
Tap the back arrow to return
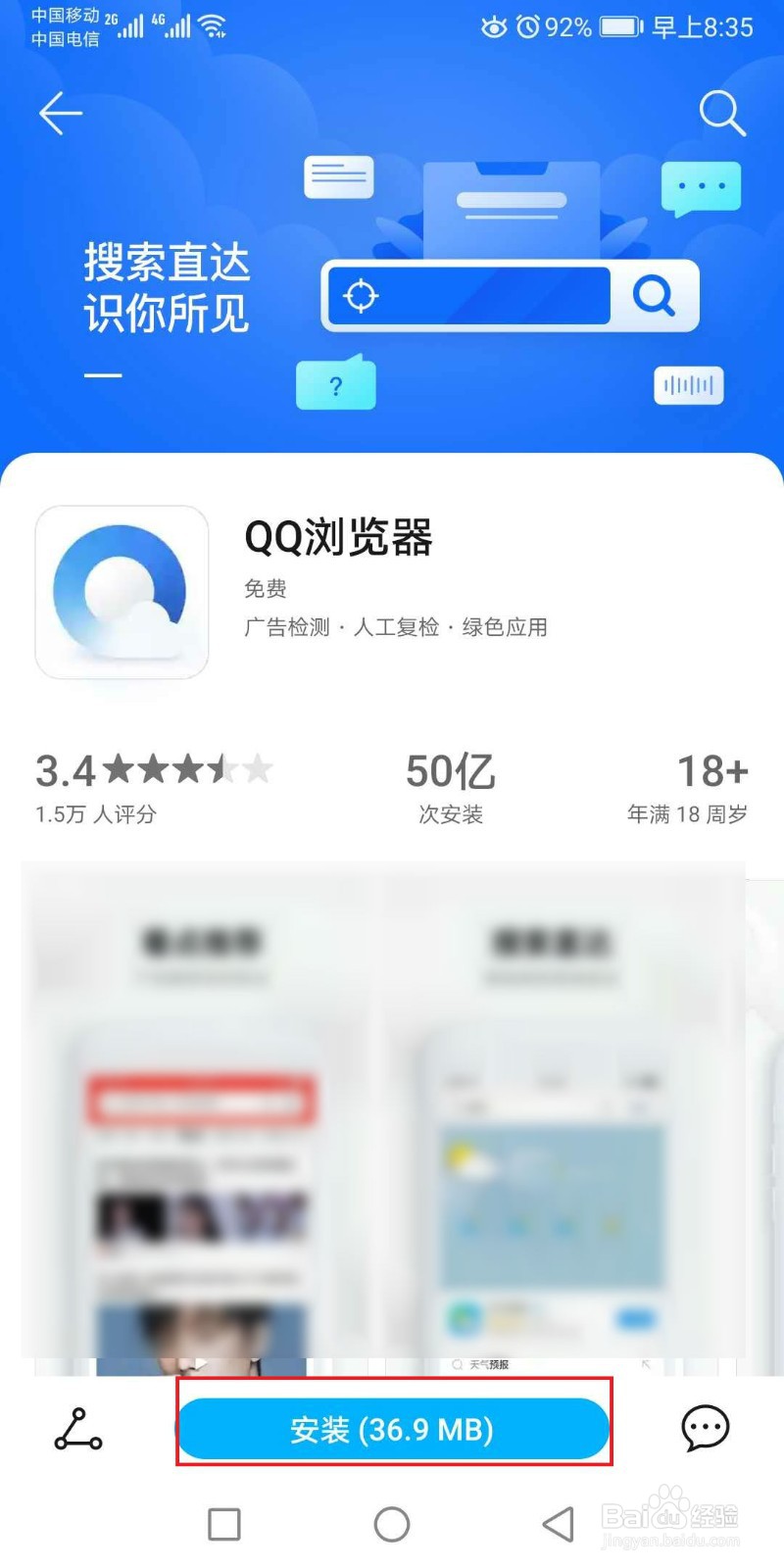(x=60, y=113)
